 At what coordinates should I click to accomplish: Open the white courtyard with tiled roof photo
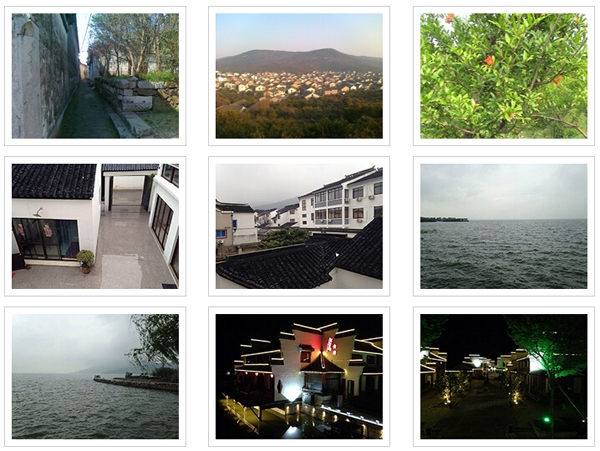coord(95,226)
